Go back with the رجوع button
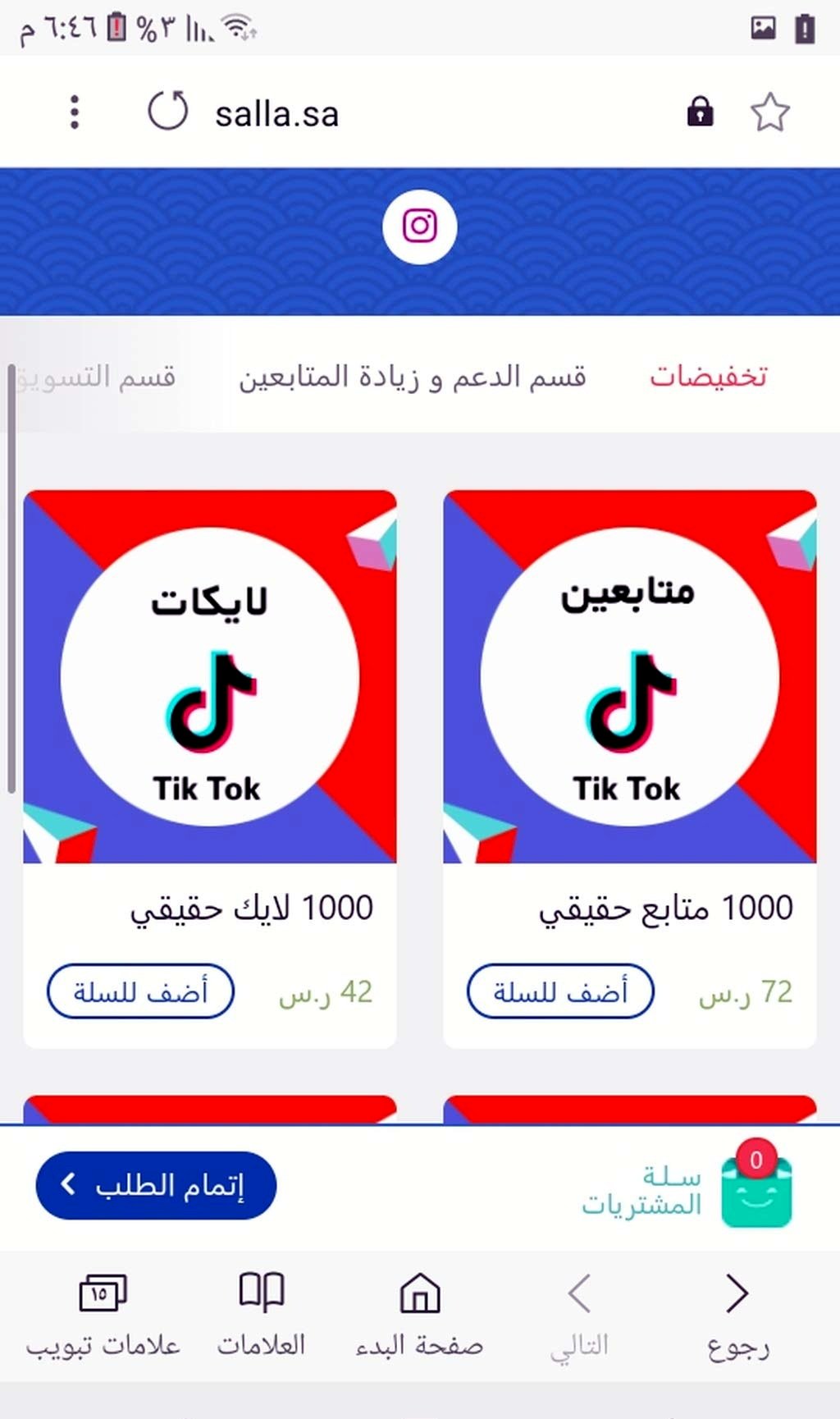Screen dimensions: 840x1419 pos(737,1310)
